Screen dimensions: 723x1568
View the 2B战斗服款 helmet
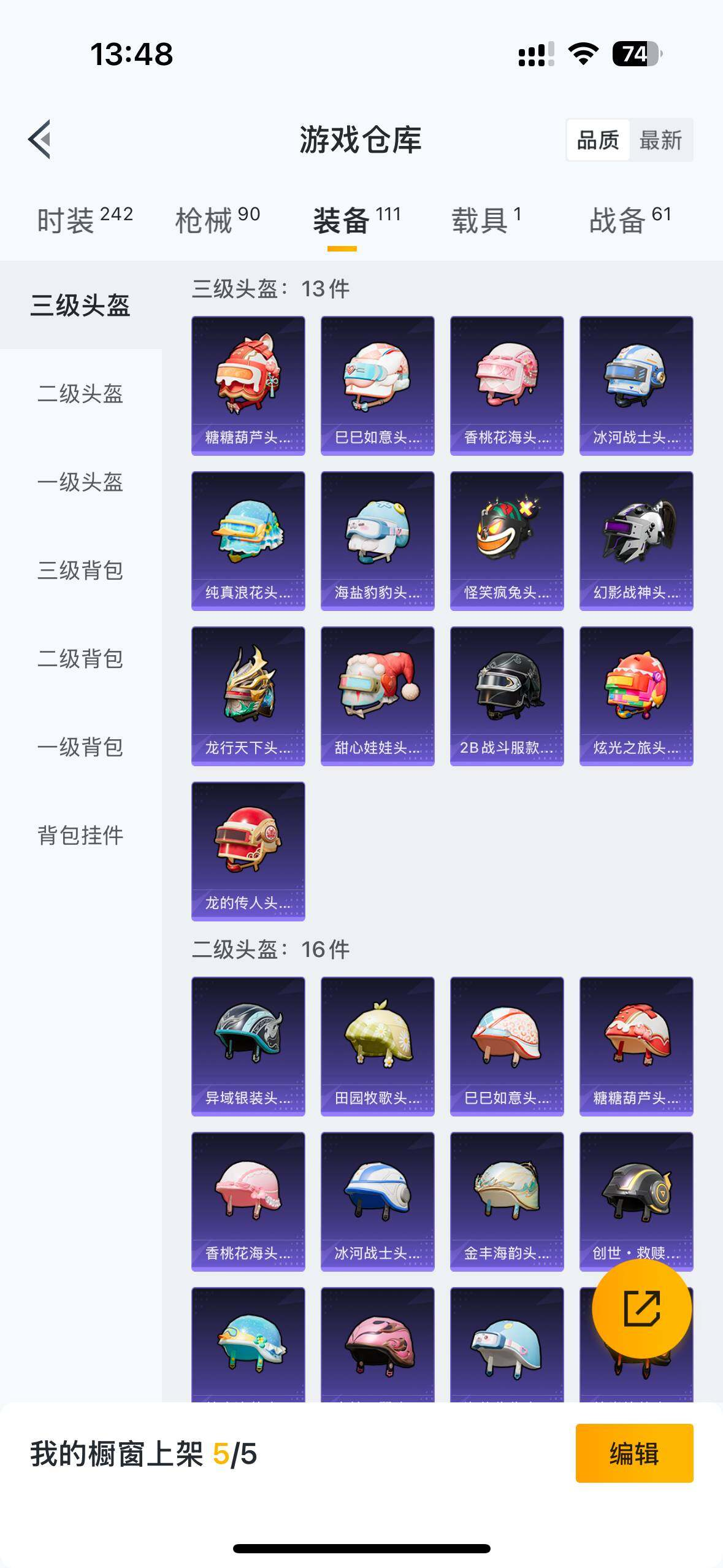(x=507, y=696)
